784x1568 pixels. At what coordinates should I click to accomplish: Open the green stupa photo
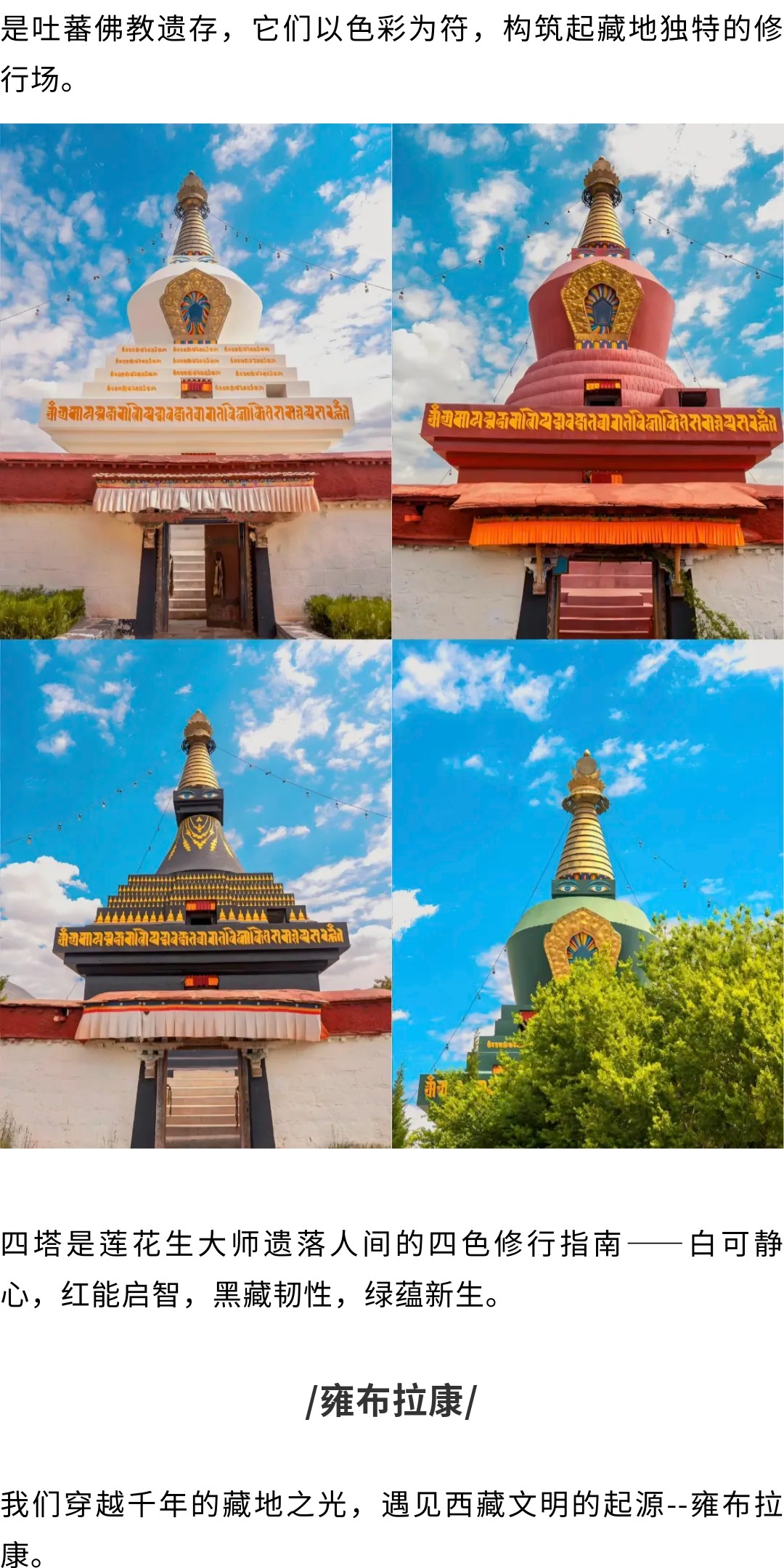[588, 894]
